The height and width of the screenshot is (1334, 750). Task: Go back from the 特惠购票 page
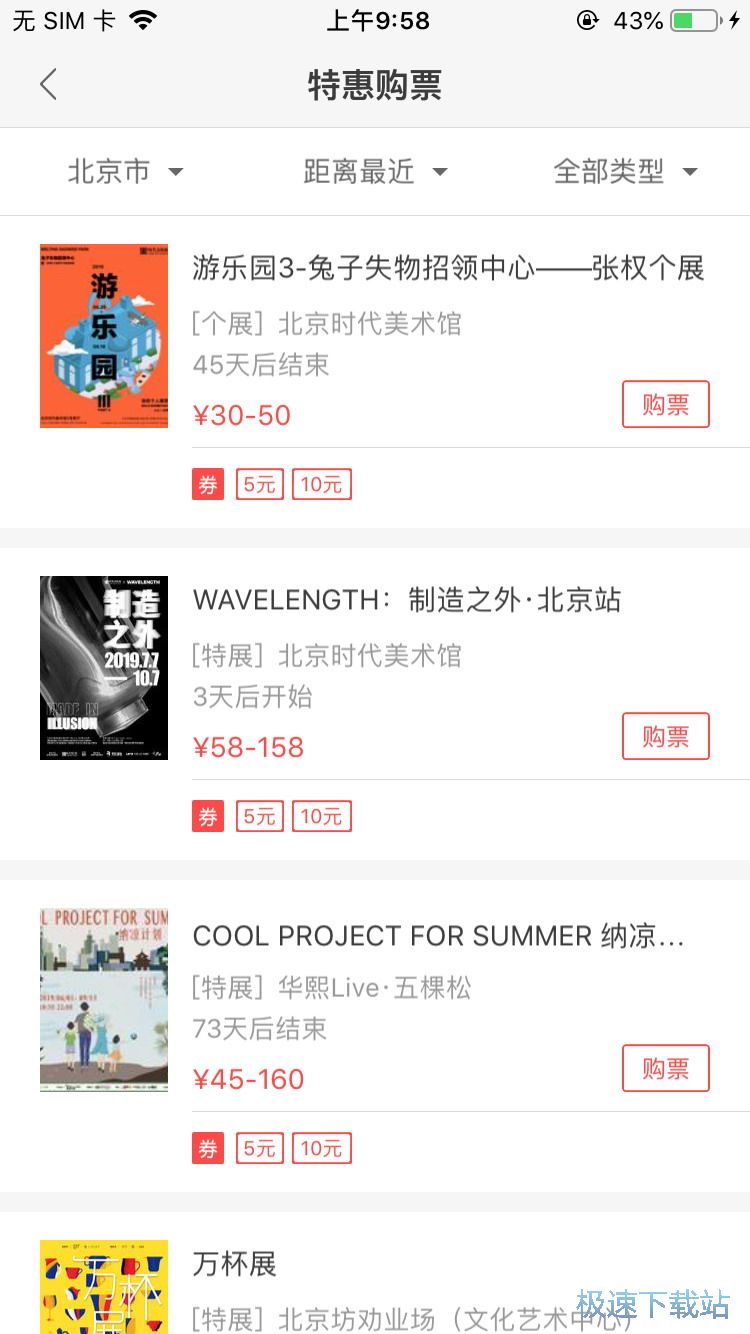[48, 85]
